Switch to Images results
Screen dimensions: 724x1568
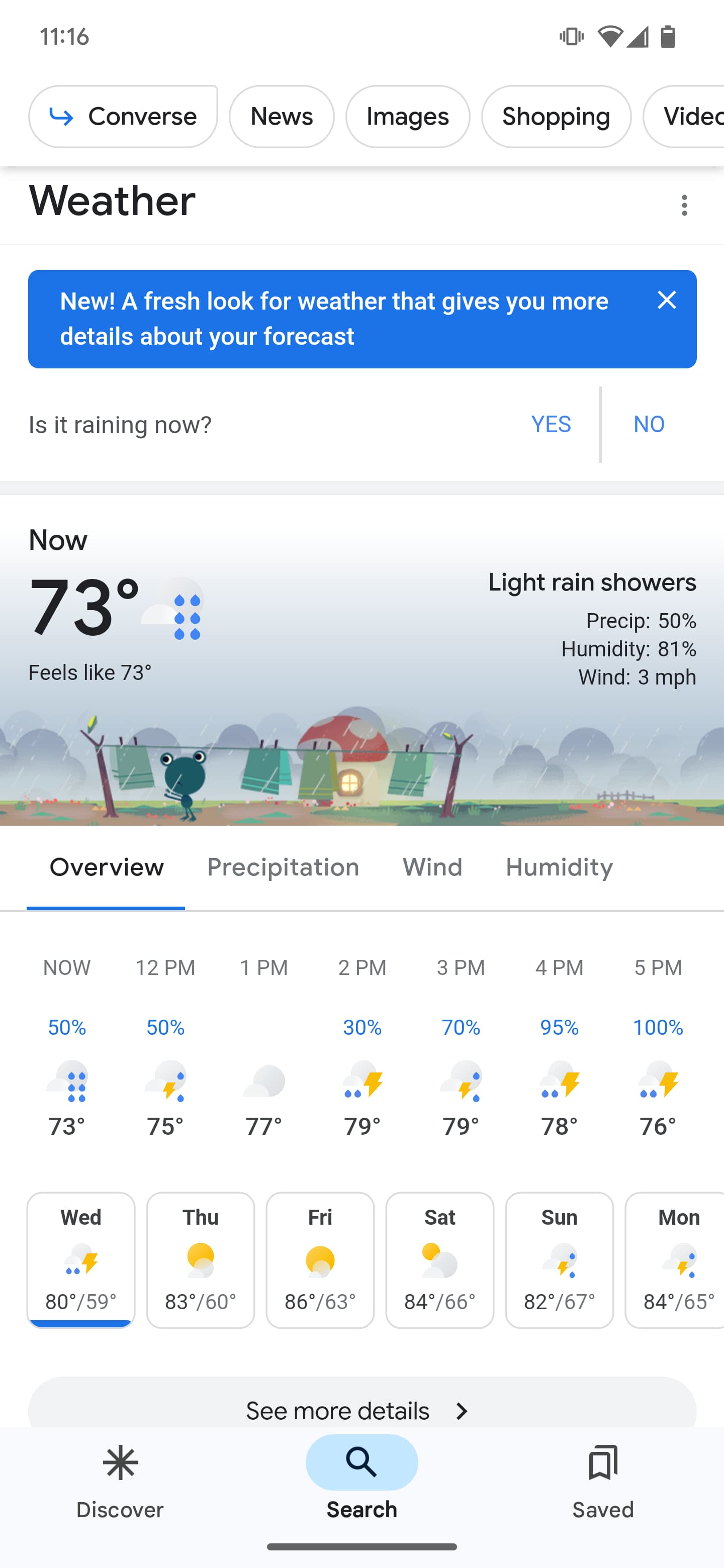[x=407, y=117]
